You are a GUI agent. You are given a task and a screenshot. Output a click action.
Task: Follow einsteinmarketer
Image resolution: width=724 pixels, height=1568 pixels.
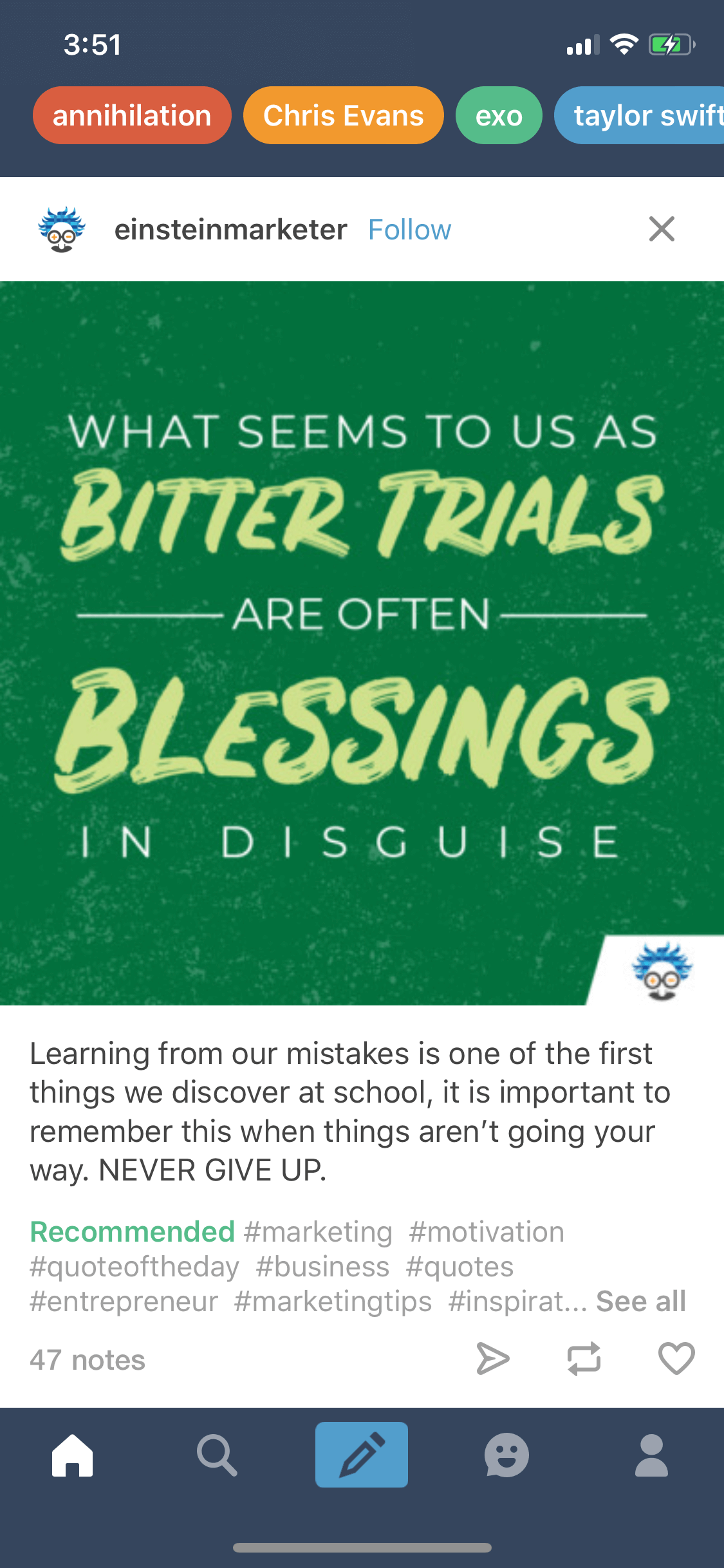pyautogui.click(x=409, y=230)
